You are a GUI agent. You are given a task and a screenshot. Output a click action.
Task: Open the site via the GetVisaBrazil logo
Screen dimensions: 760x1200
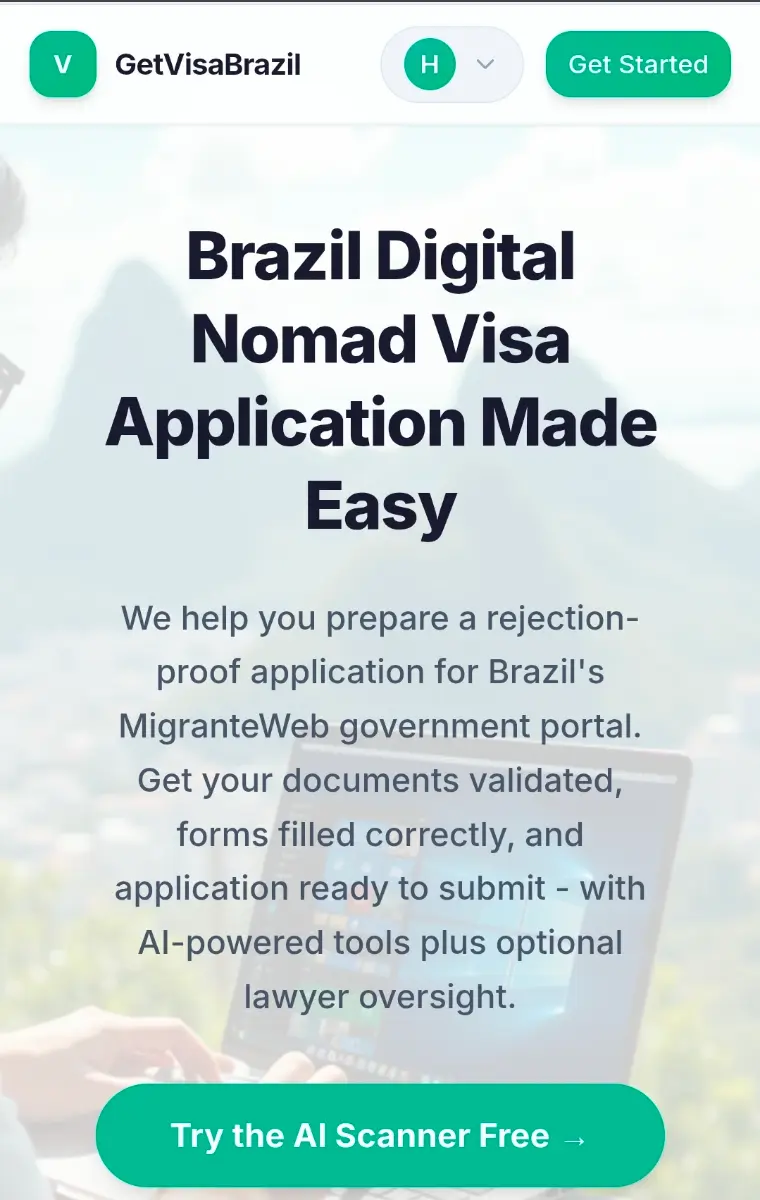(208, 64)
